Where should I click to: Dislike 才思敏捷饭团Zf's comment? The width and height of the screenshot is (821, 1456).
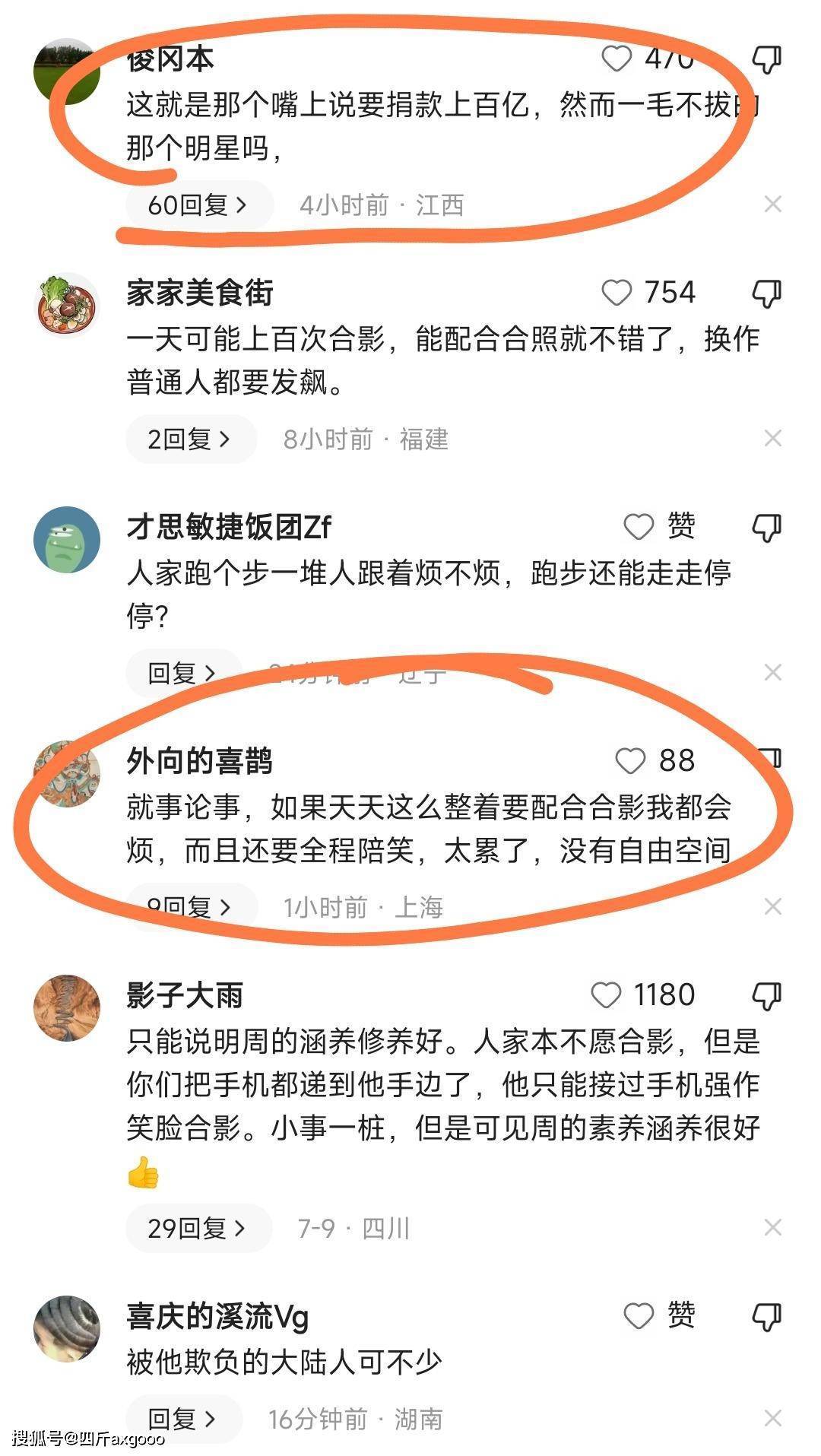point(766,528)
